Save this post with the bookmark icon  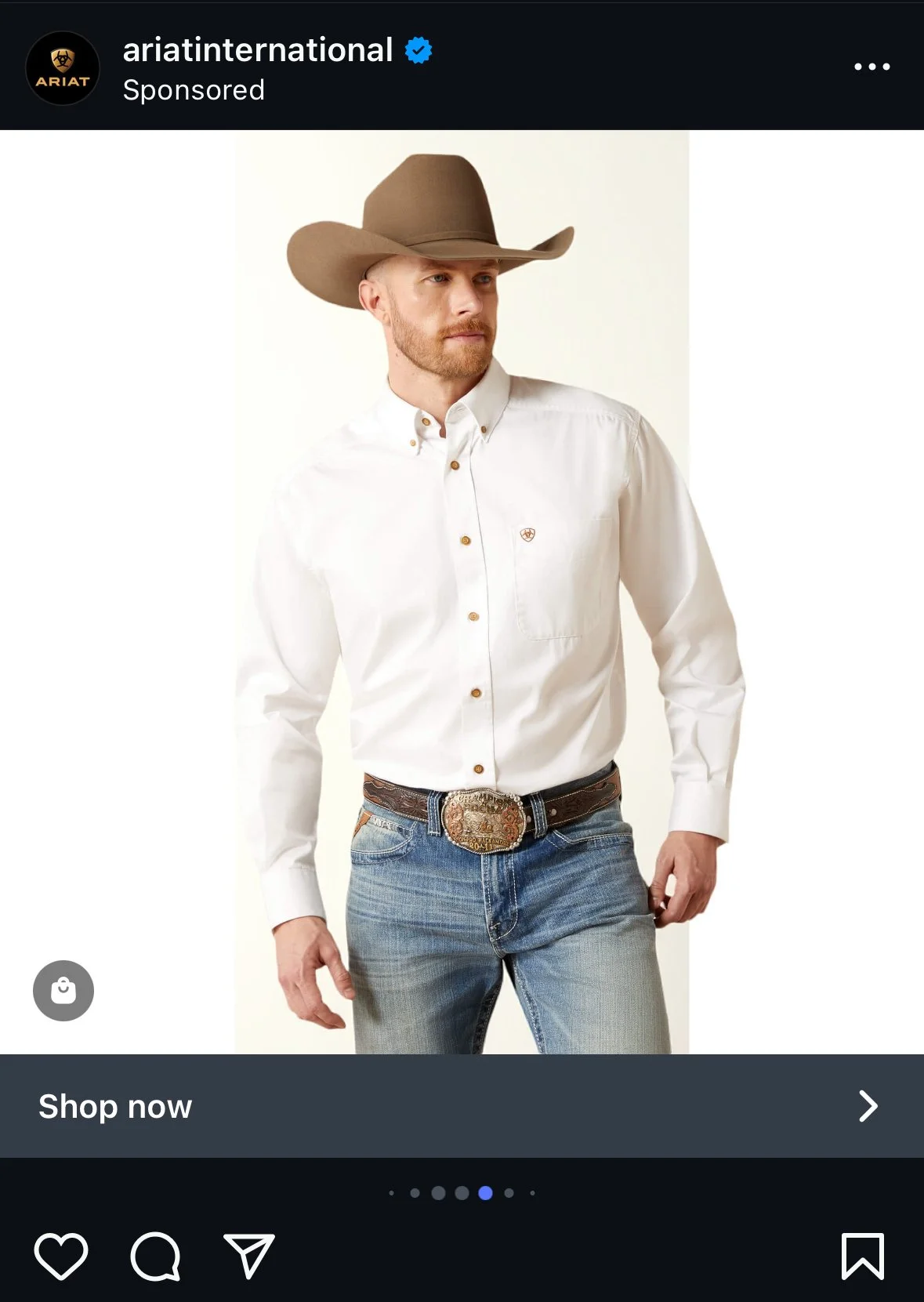(x=863, y=1256)
